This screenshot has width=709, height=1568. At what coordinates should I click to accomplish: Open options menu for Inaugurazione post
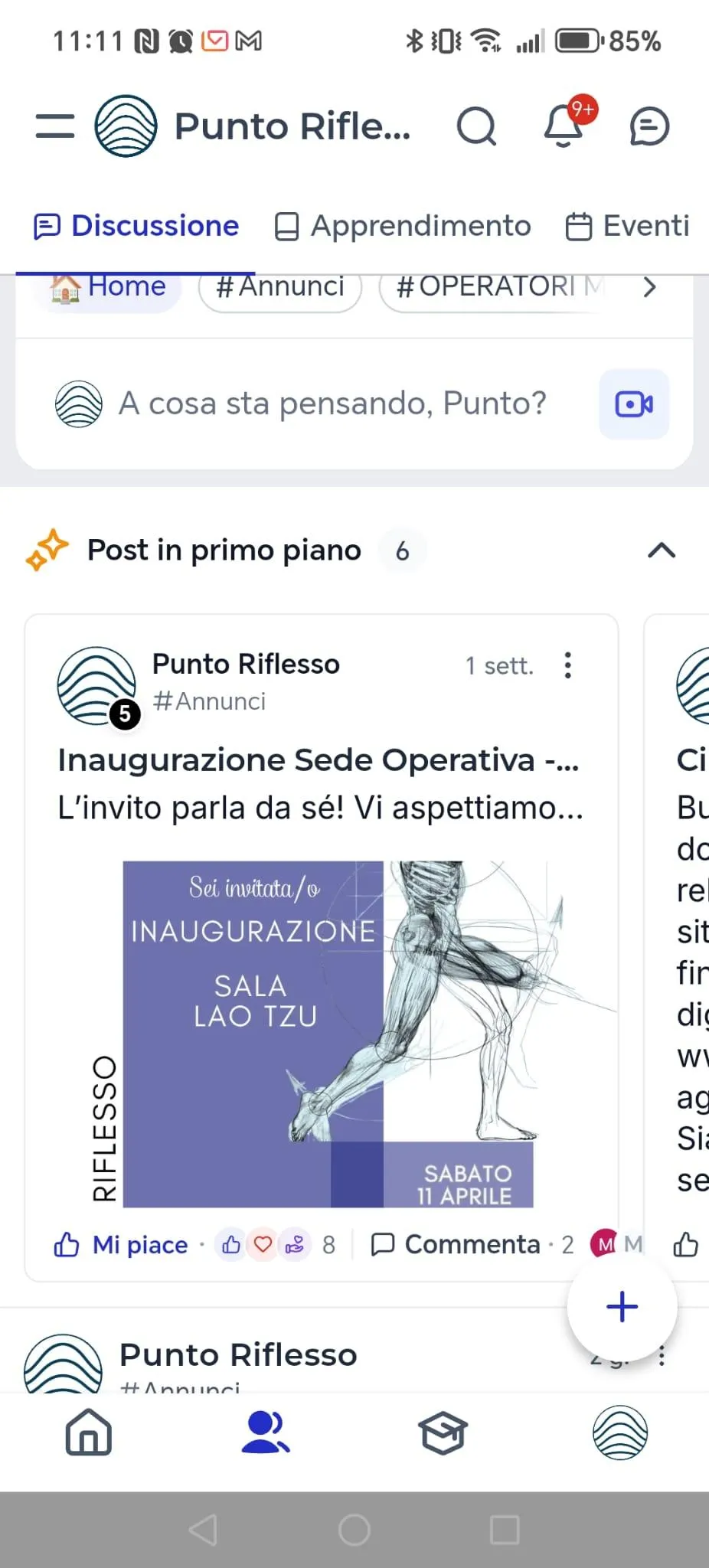(x=567, y=665)
